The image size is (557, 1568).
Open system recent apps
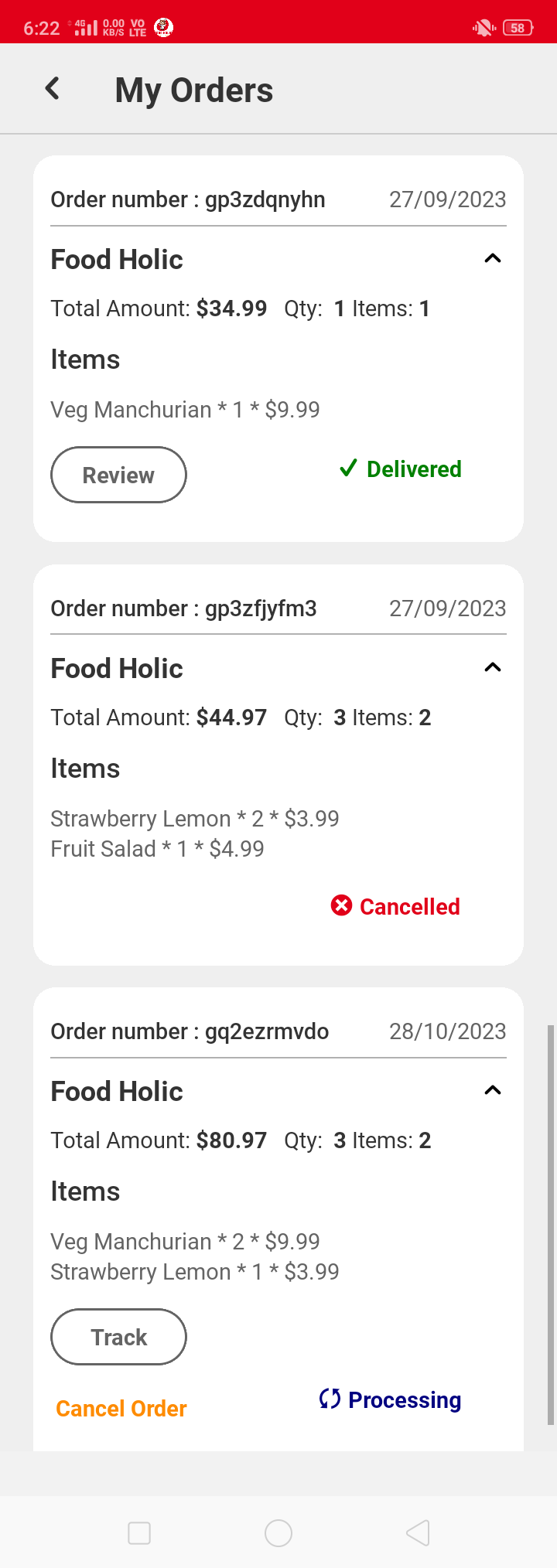point(139,1532)
